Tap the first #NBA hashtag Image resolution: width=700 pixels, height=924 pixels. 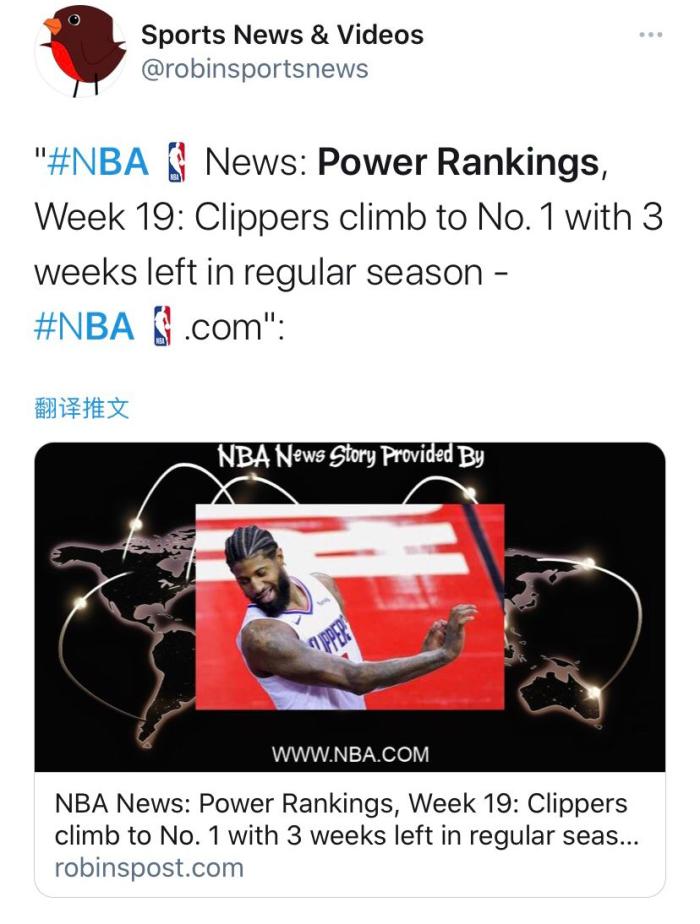(x=99, y=162)
